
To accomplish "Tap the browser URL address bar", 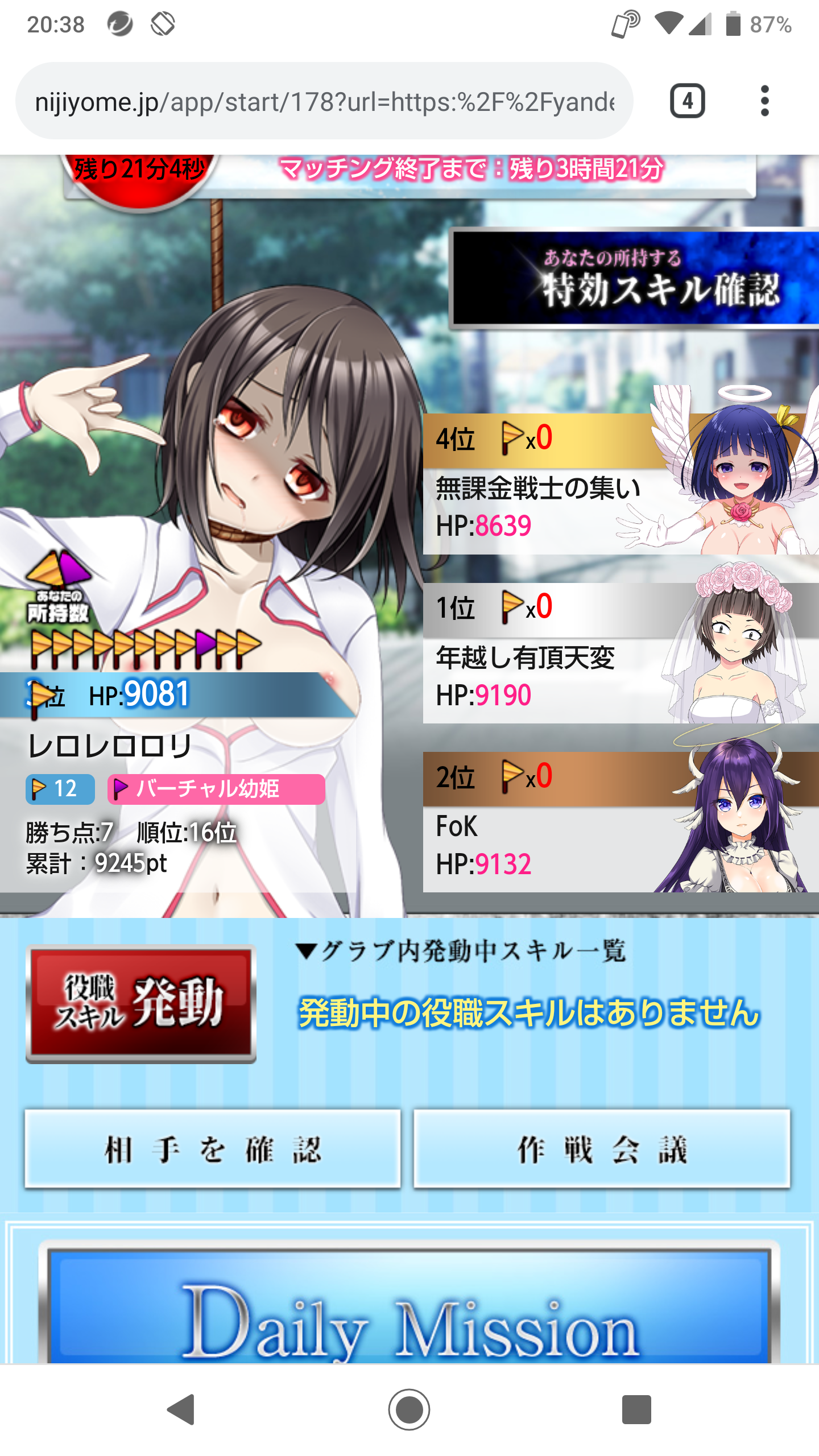I will click(324, 101).
